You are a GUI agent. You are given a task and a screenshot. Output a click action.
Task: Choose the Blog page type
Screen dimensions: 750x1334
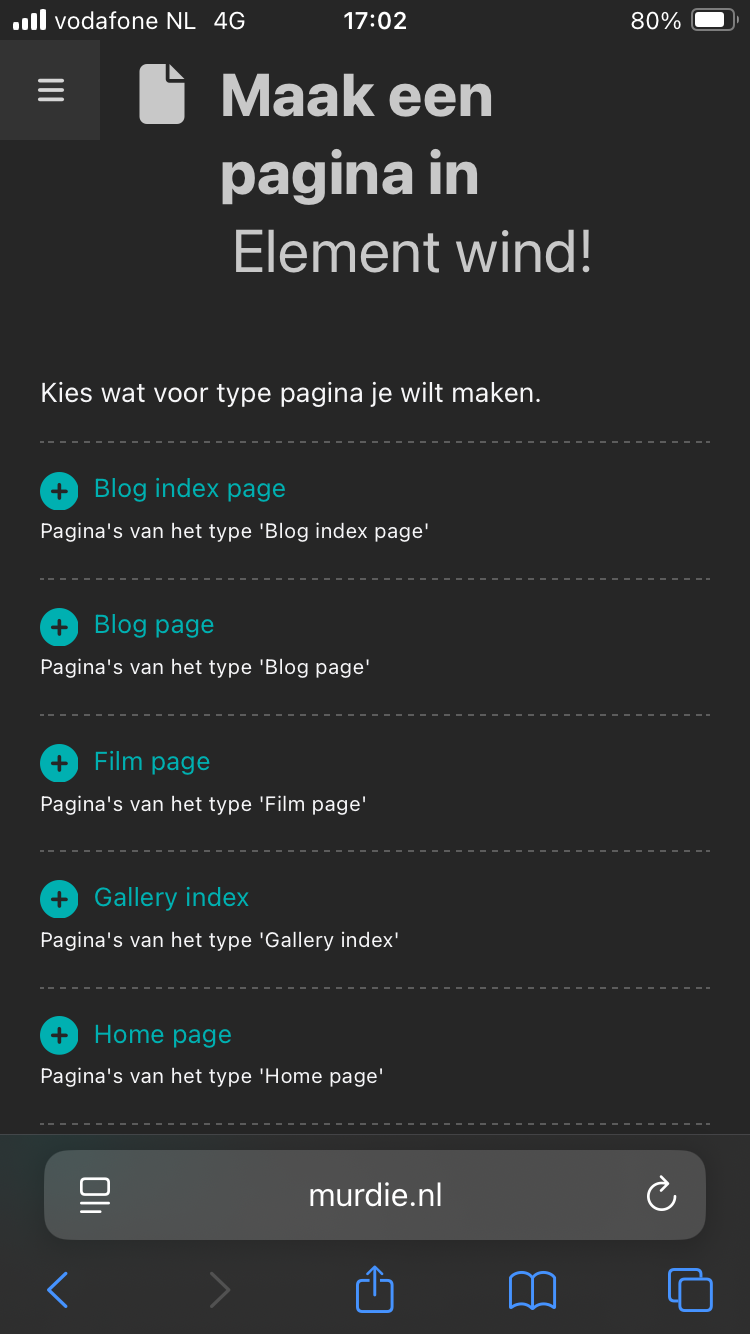click(153, 625)
